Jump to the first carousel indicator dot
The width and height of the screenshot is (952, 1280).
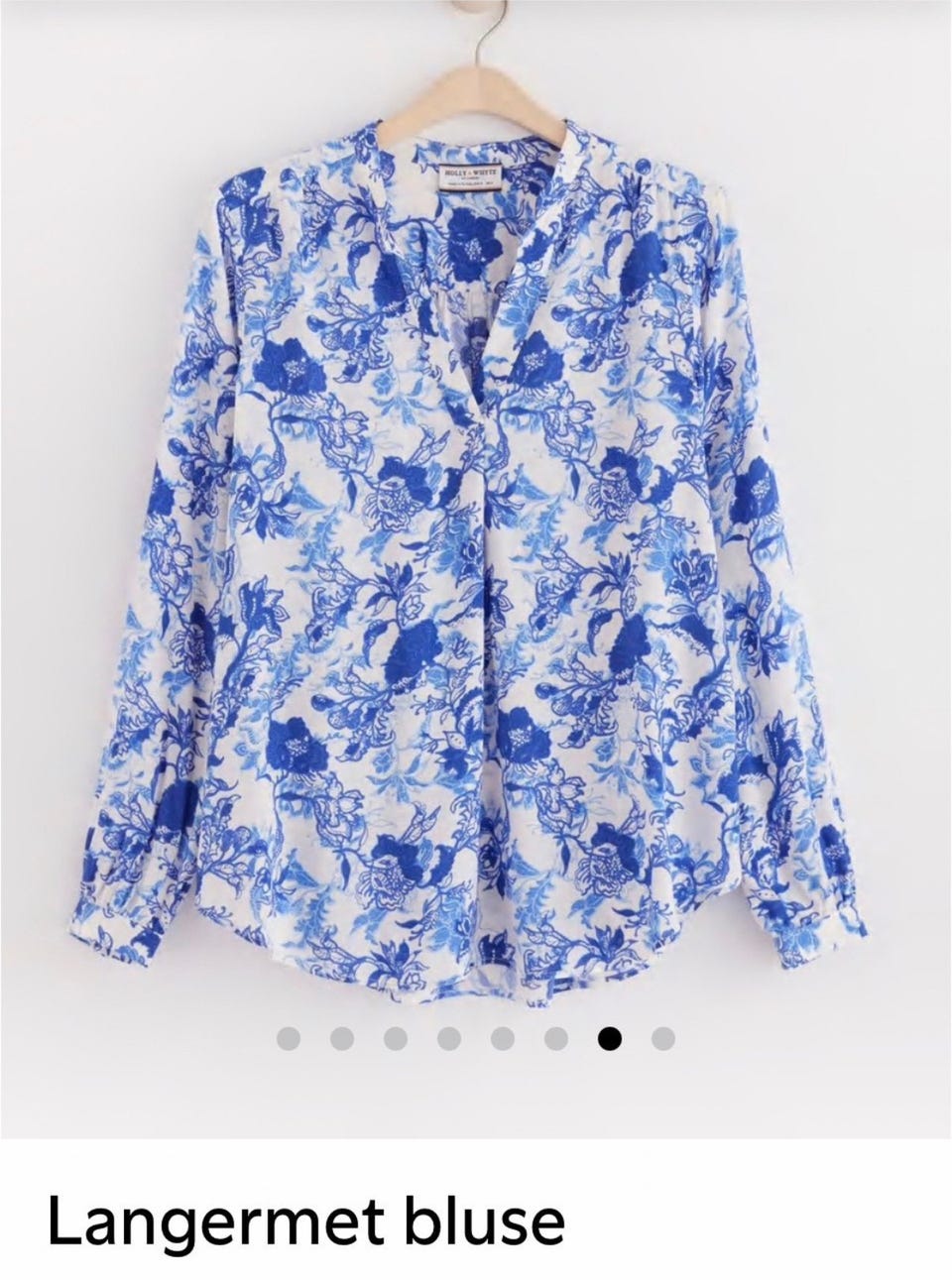(x=289, y=1038)
